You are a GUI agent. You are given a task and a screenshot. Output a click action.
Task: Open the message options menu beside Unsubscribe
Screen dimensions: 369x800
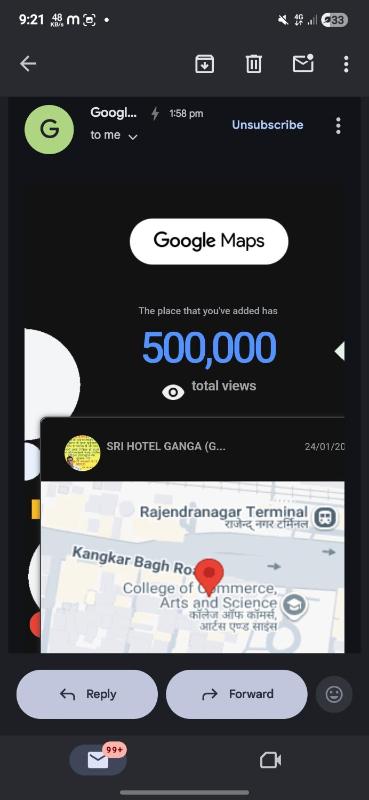(338, 126)
